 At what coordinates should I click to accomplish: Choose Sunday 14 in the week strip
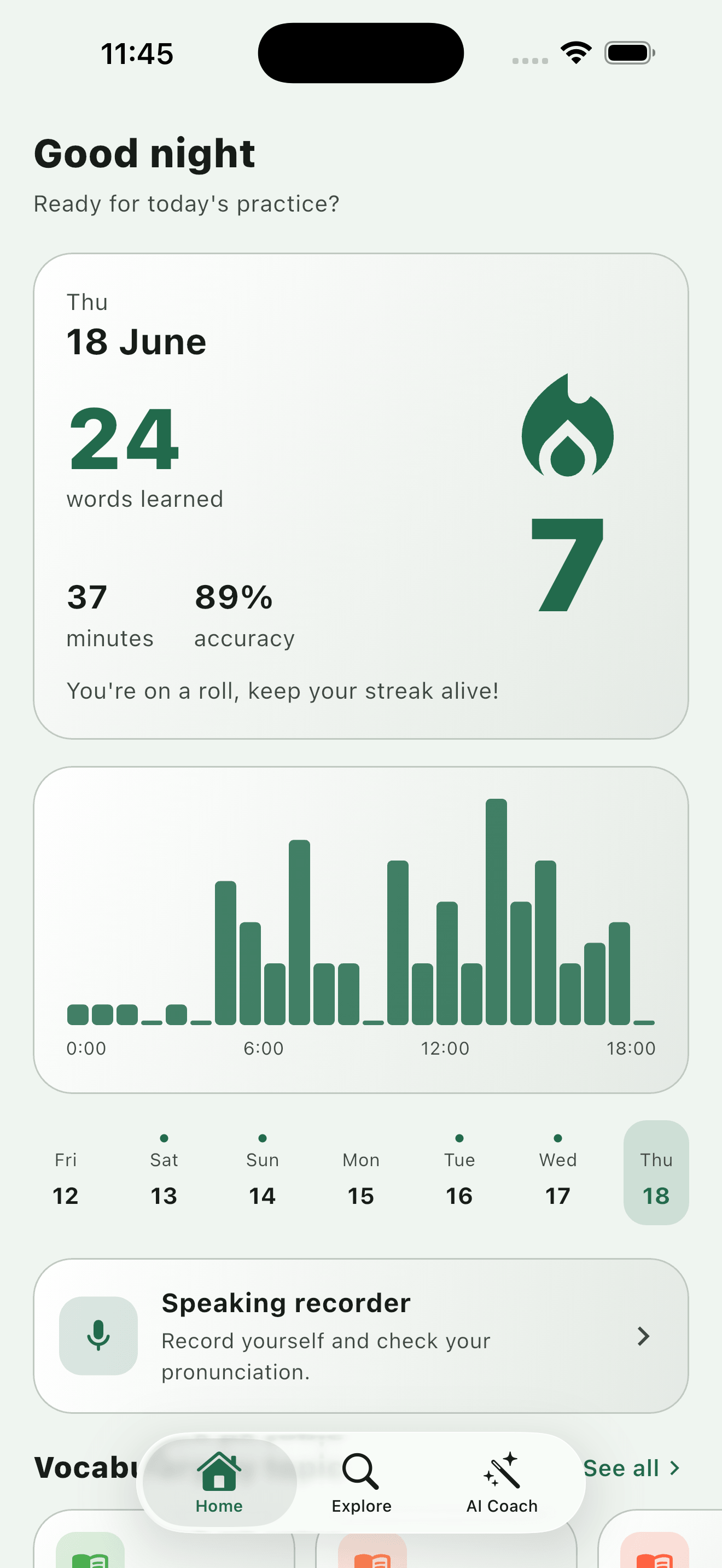(263, 1172)
